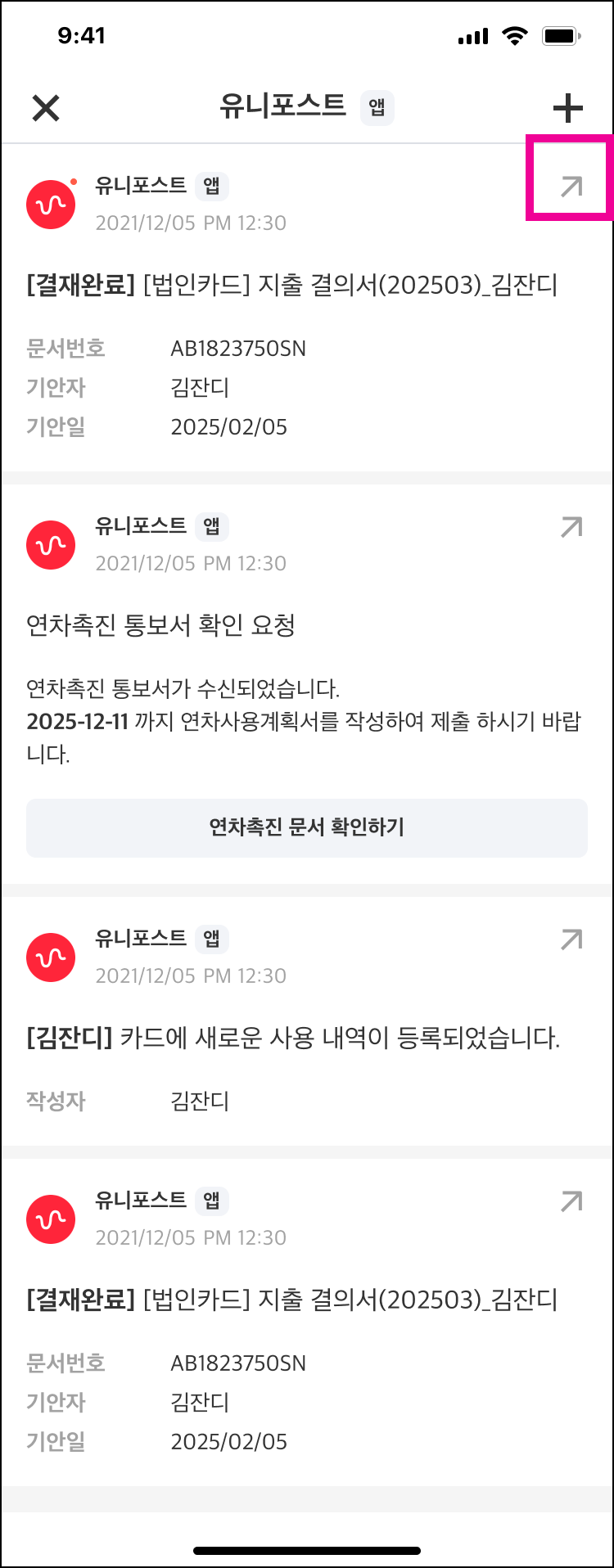Open arrow on first 결재완료 지출 결의서 card

tap(571, 187)
